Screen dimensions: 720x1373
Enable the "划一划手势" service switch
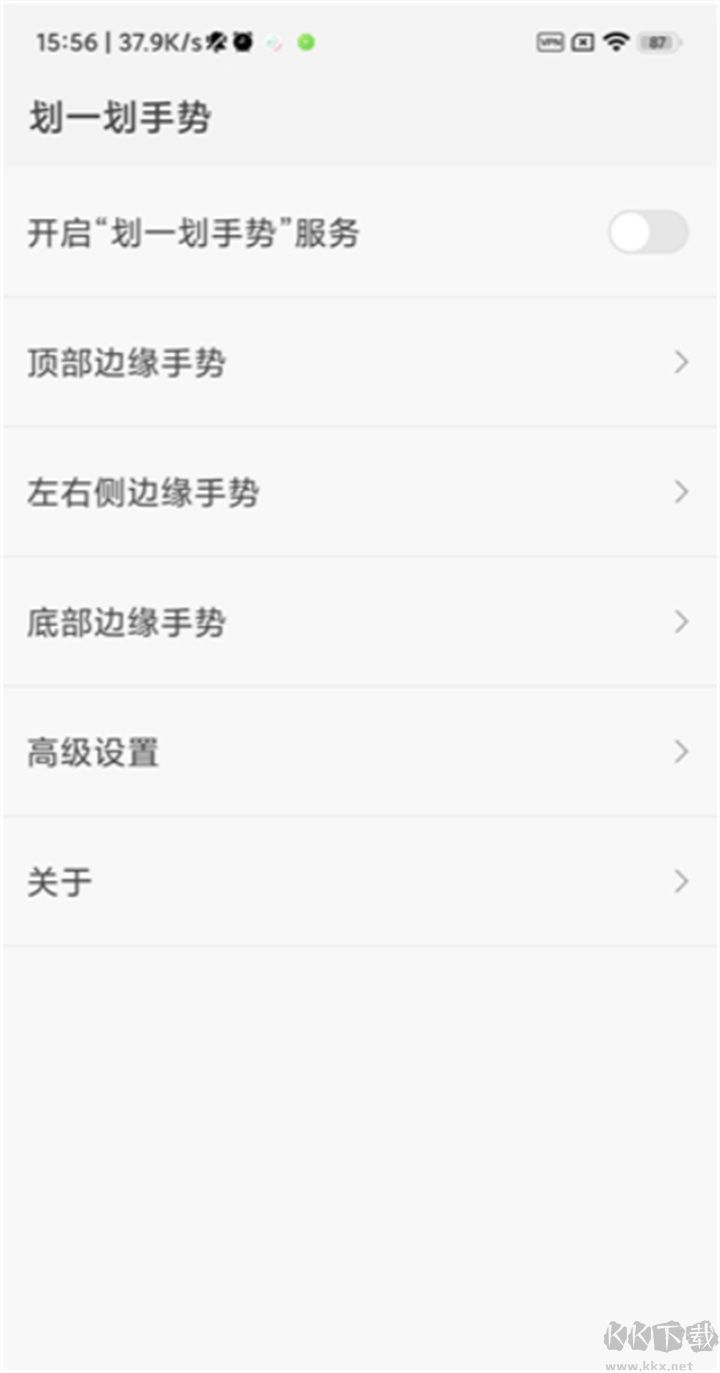tap(647, 233)
